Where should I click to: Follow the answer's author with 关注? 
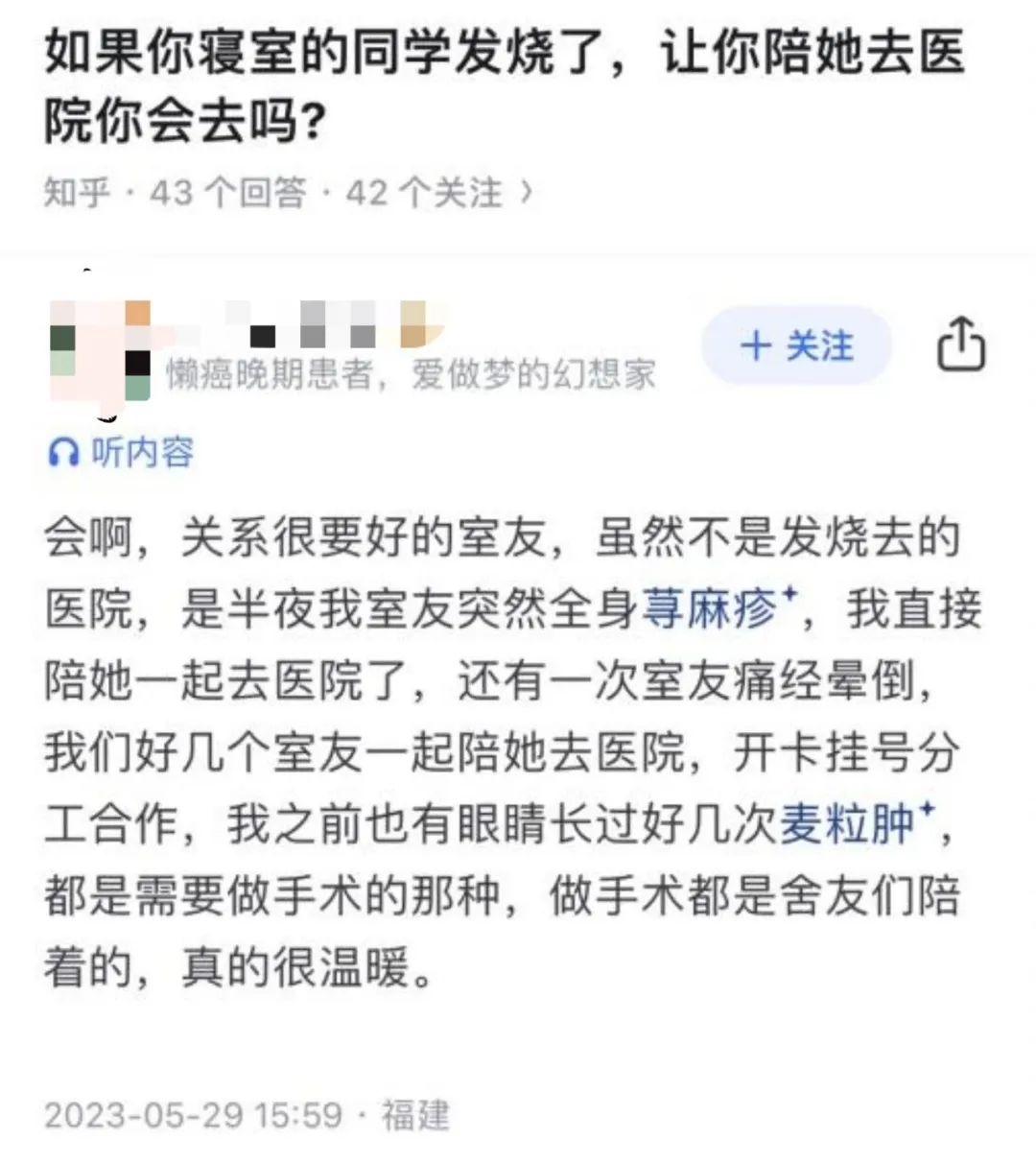796,346
